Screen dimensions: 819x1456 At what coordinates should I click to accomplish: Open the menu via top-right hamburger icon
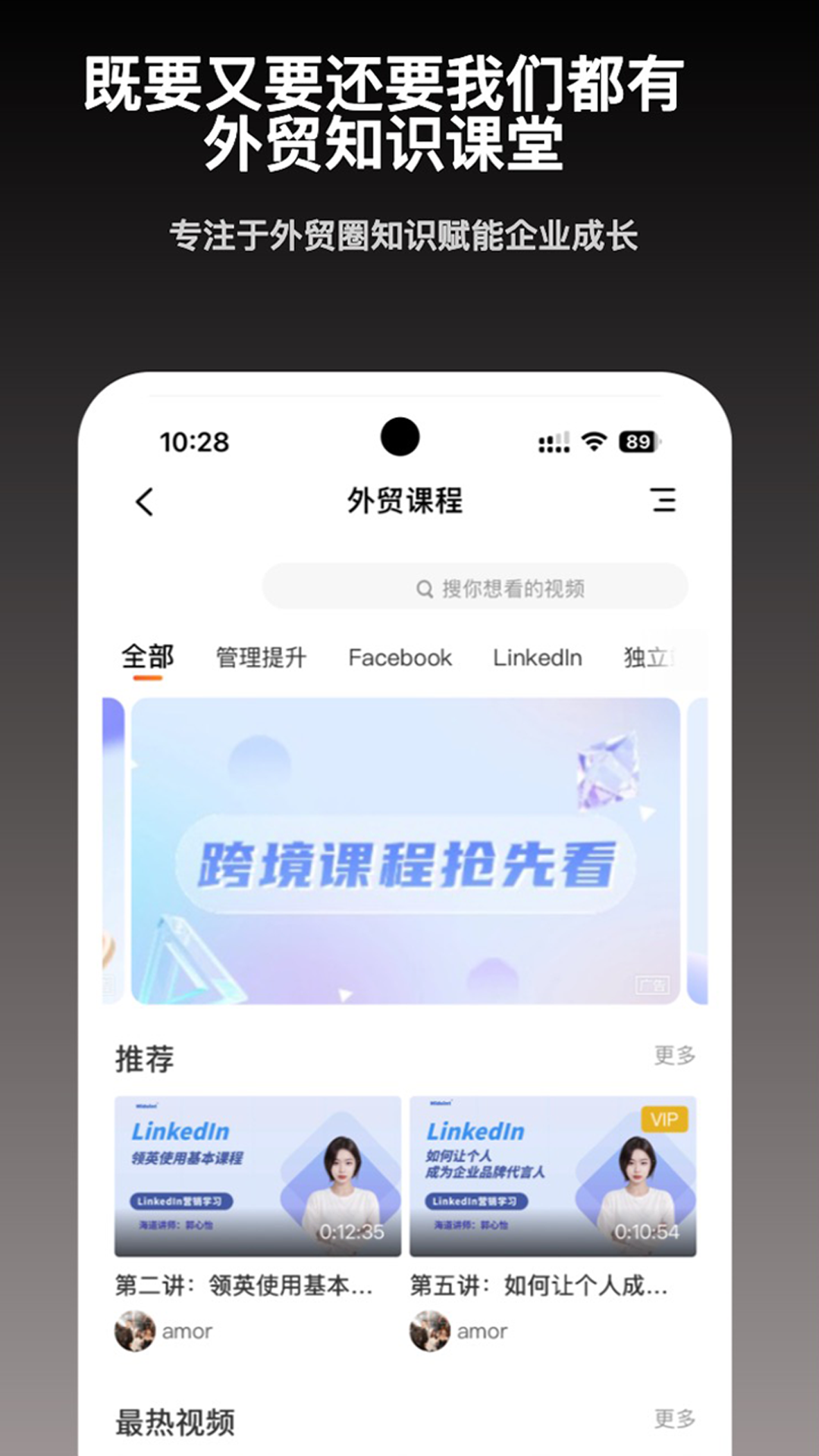pos(663,500)
